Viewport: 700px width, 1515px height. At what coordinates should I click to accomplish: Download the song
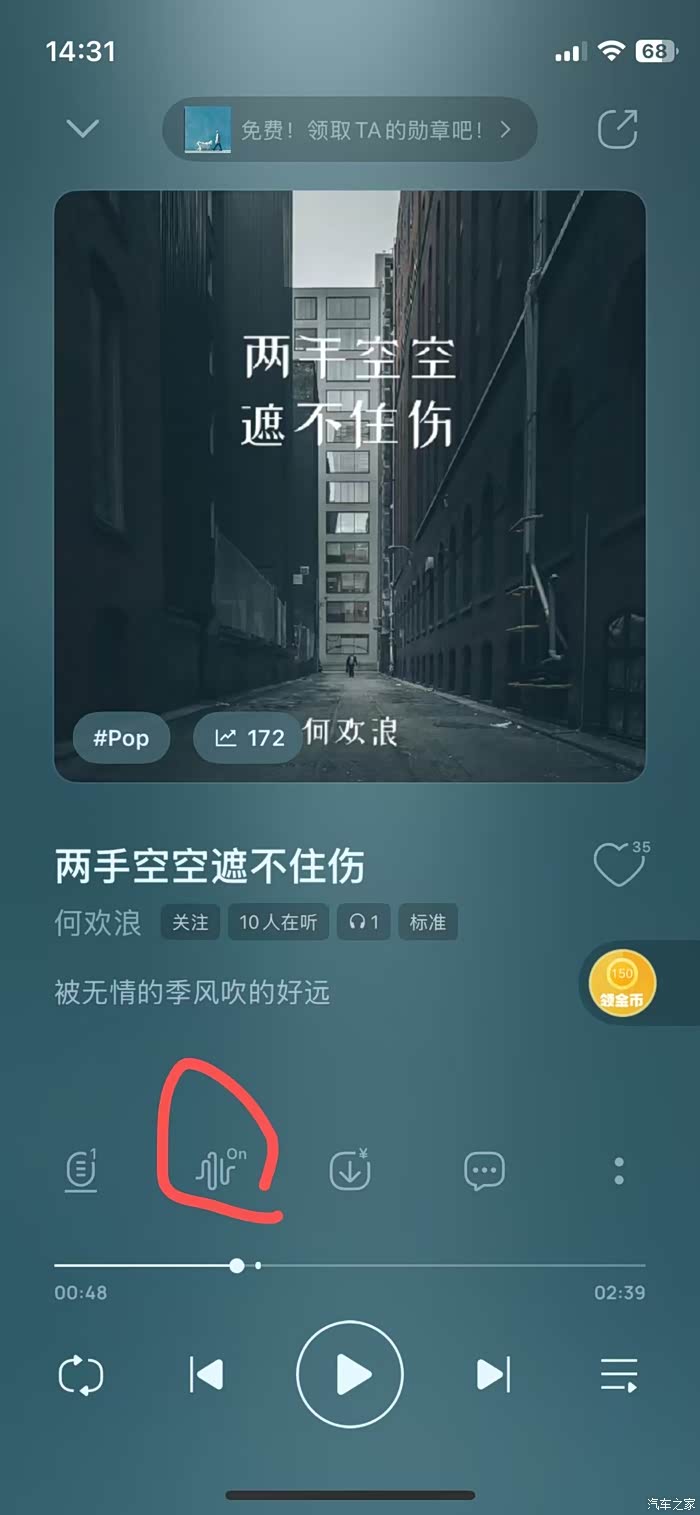pos(350,1169)
